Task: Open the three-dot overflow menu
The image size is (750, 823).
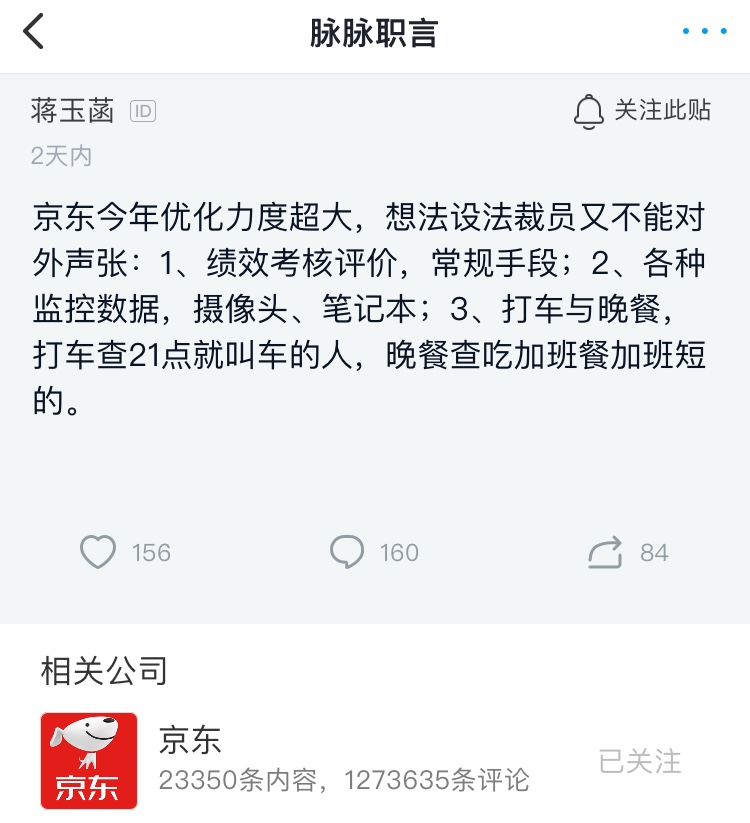Action: pyautogui.click(x=705, y=32)
